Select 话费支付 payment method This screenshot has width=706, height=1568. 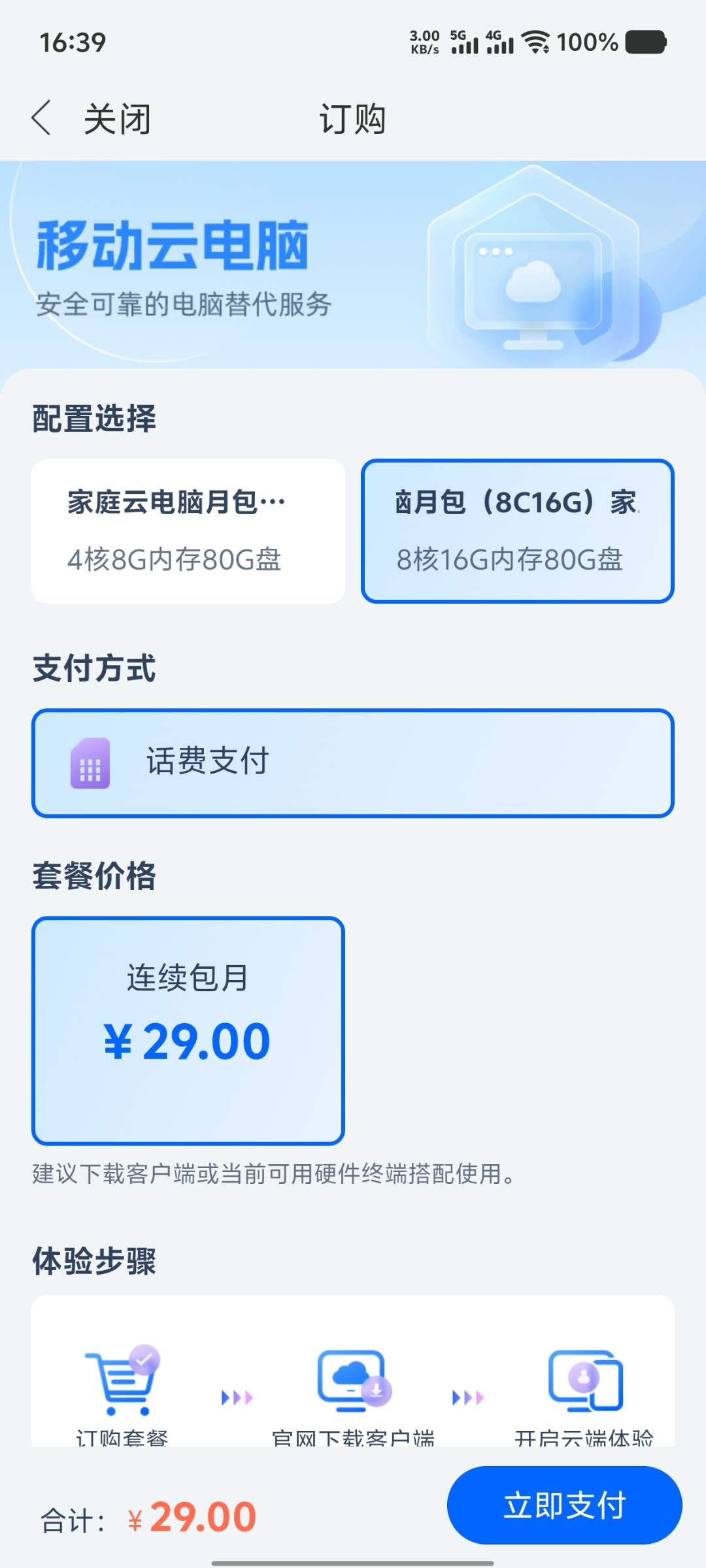pyautogui.click(x=353, y=763)
